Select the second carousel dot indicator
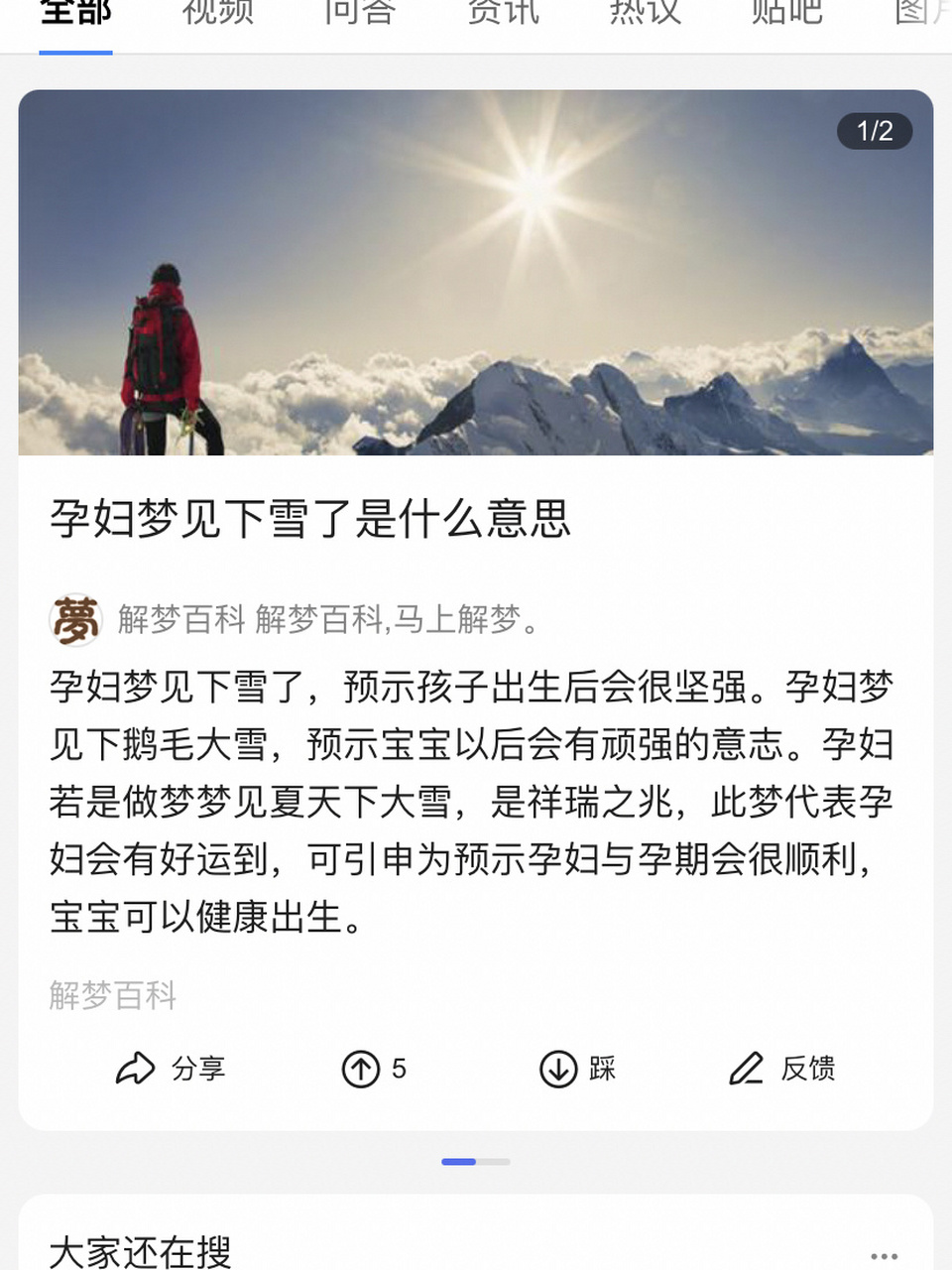 [493, 1160]
